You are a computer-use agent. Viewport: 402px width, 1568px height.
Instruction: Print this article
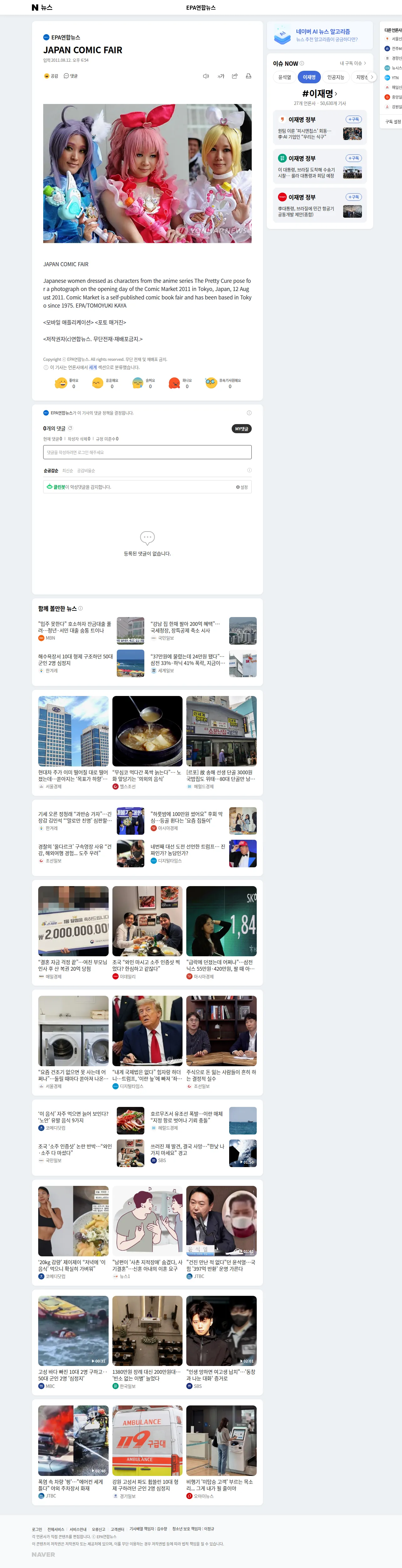tap(248, 76)
